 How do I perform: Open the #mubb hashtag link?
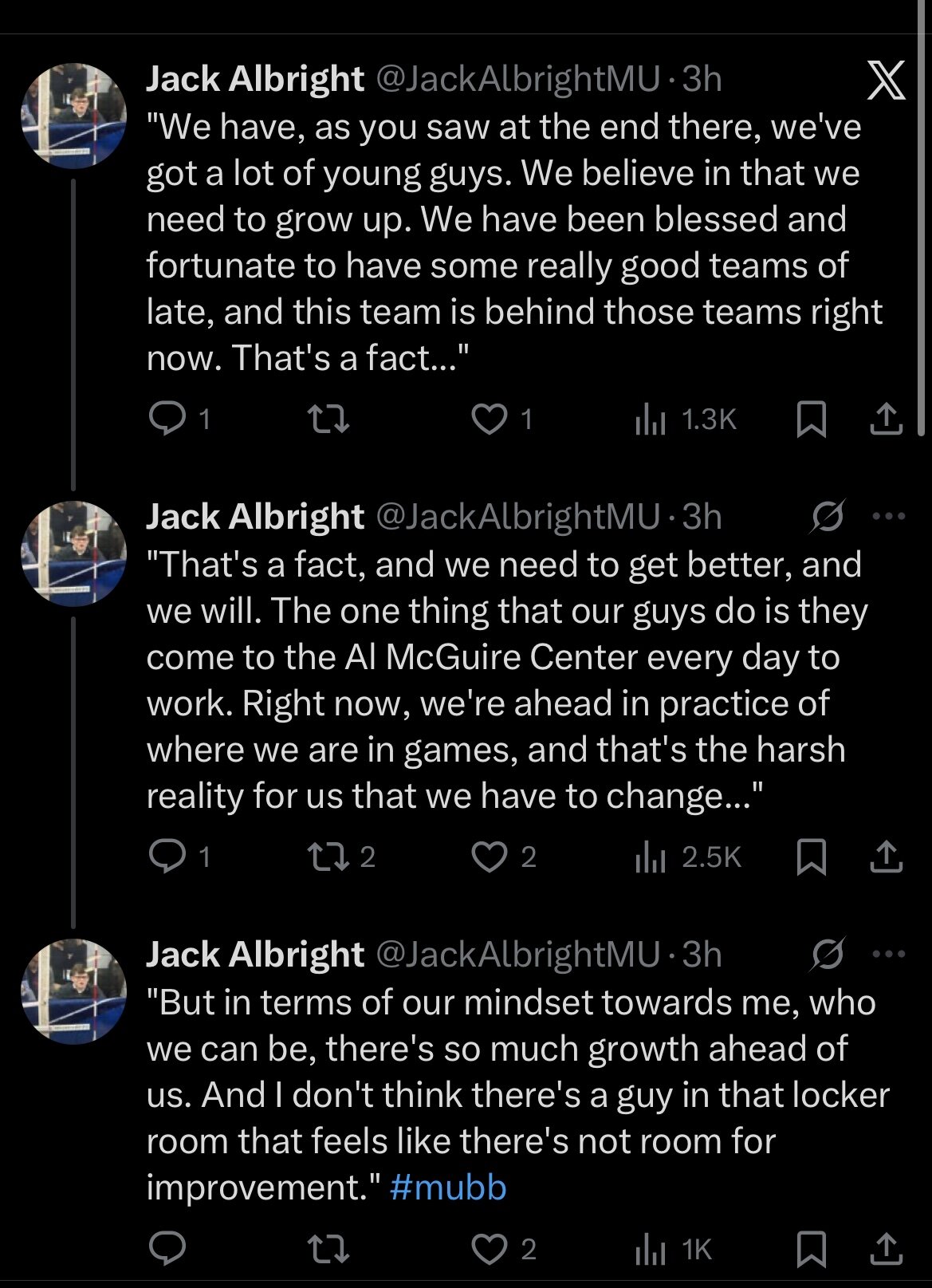(448, 1188)
